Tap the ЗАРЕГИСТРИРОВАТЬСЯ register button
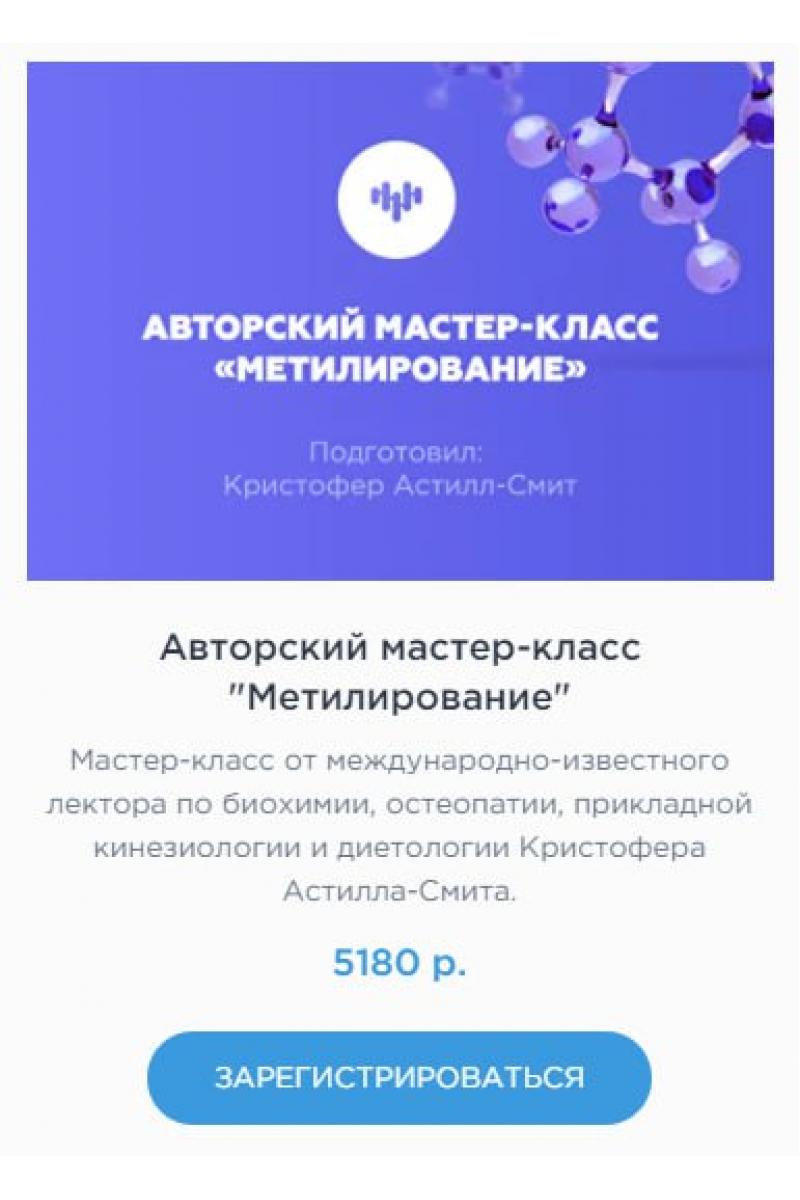Screen dimensions: 800x1200 pos(399,1078)
